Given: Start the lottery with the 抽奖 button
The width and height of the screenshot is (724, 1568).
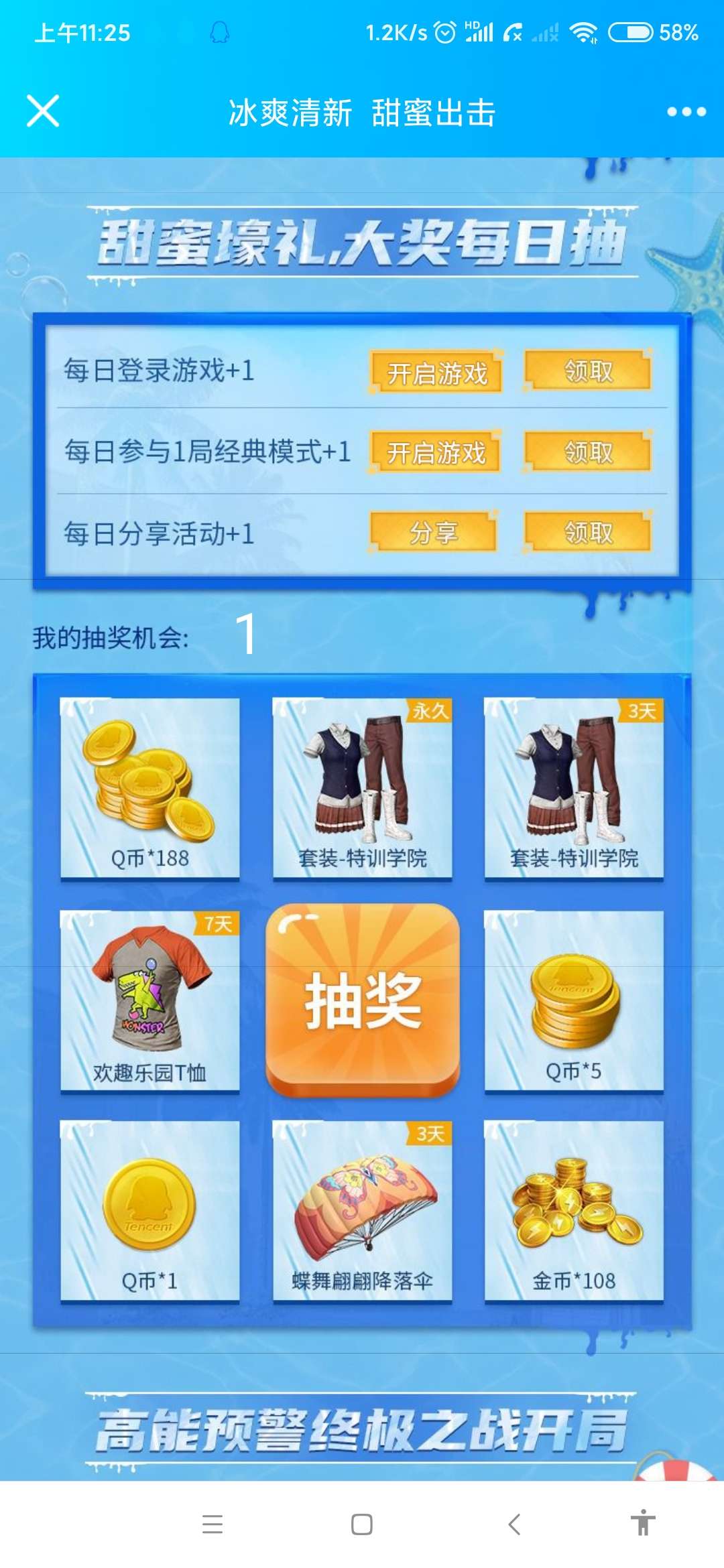Looking at the screenshot, I should point(363,999).
